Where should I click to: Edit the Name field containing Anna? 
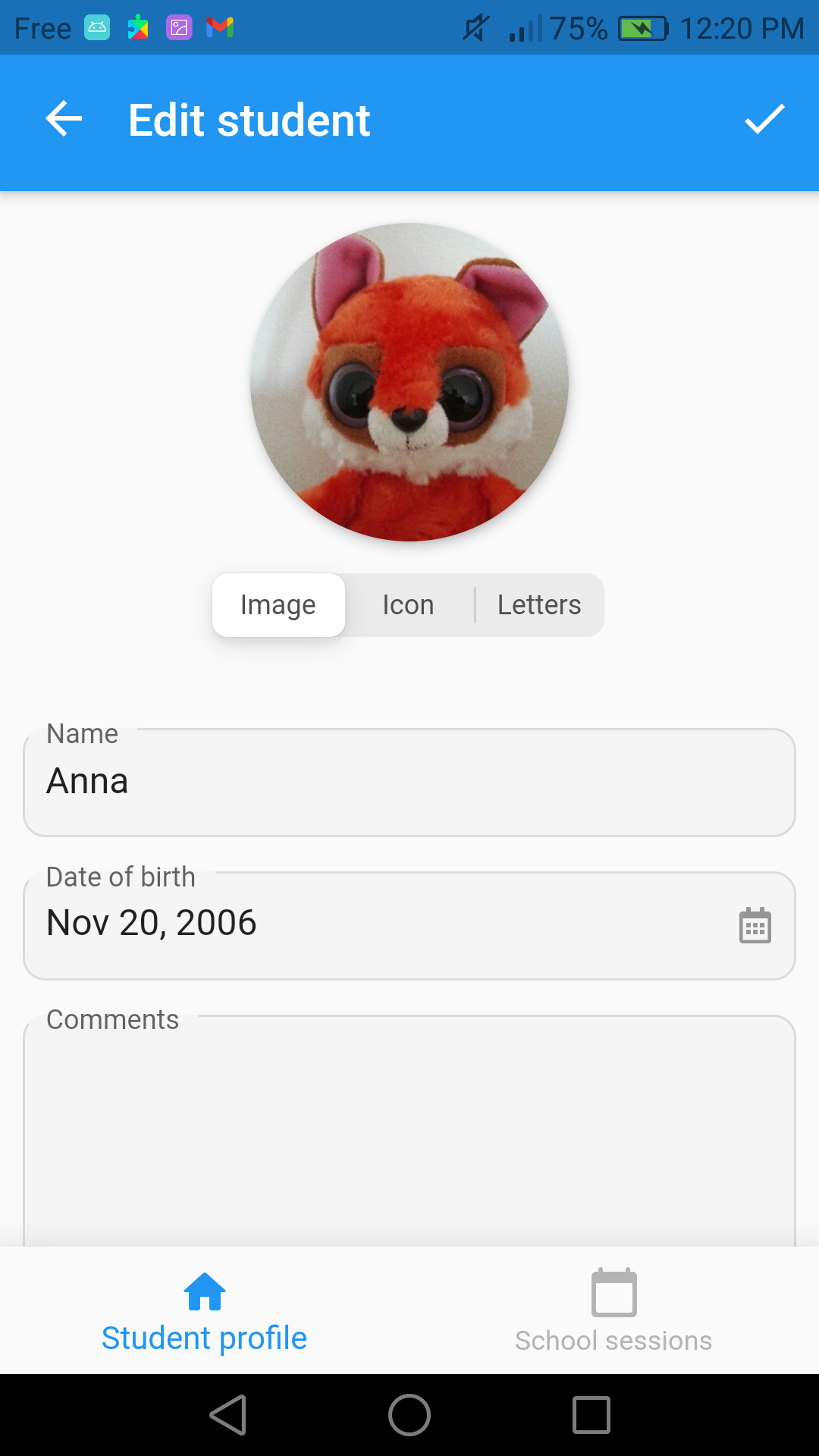click(x=409, y=783)
